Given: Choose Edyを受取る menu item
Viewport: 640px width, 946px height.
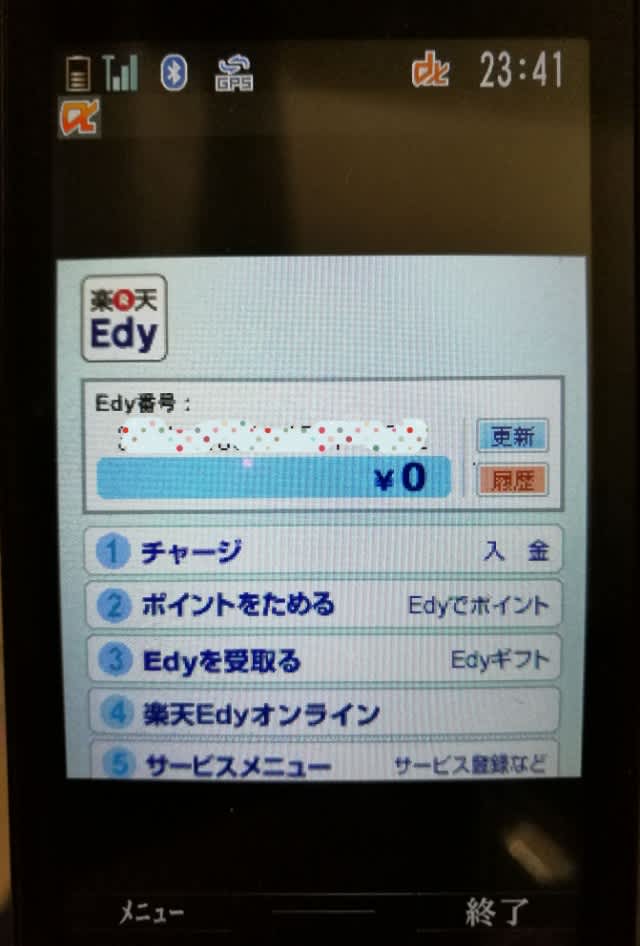Looking at the screenshot, I should coord(322,660).
